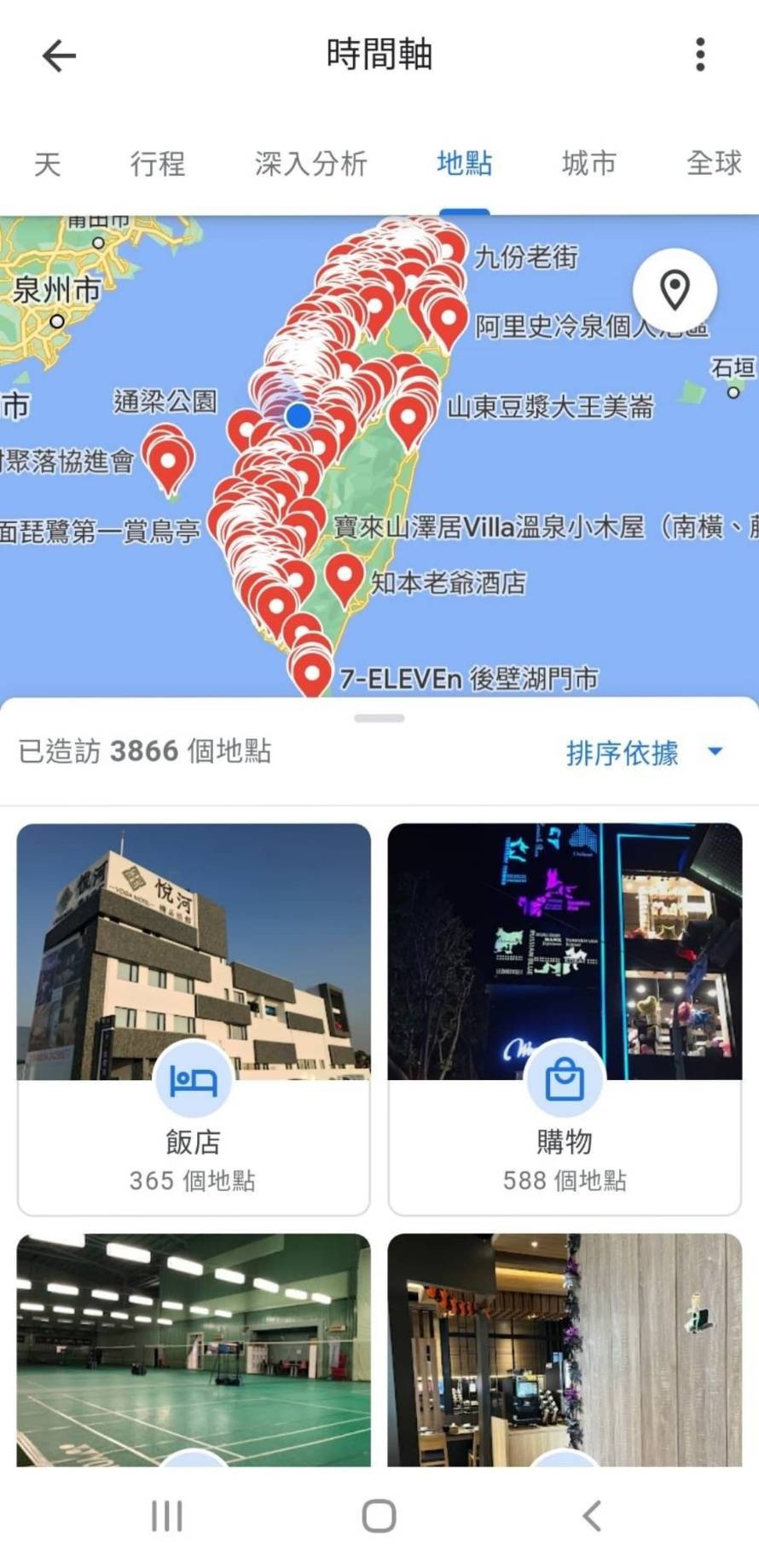Tap the system home button
The image size is (759, 1568).
click(x=379, y=1516)
